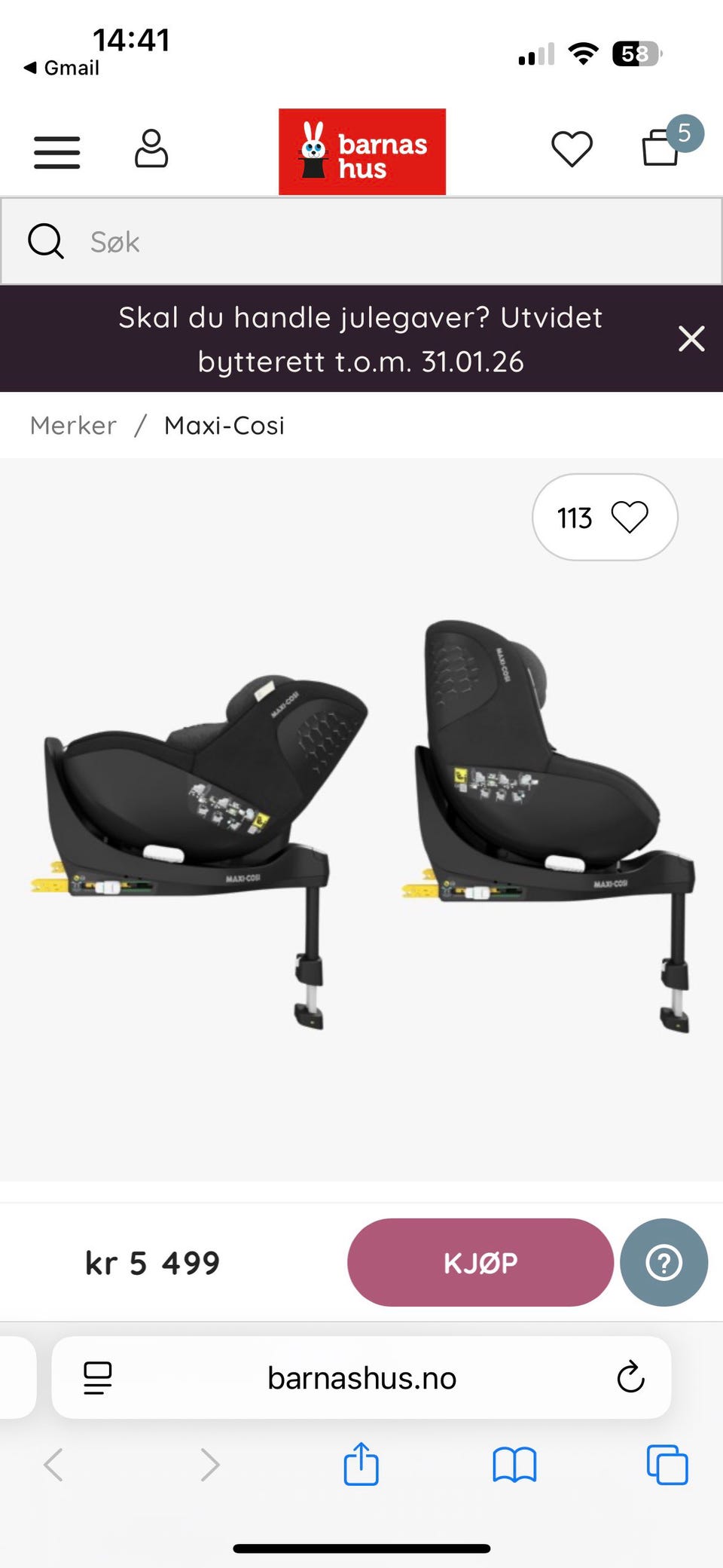723x1568 pixels.
Task: Open the Merker breadcrumb link
Action: tap(73, 426)
